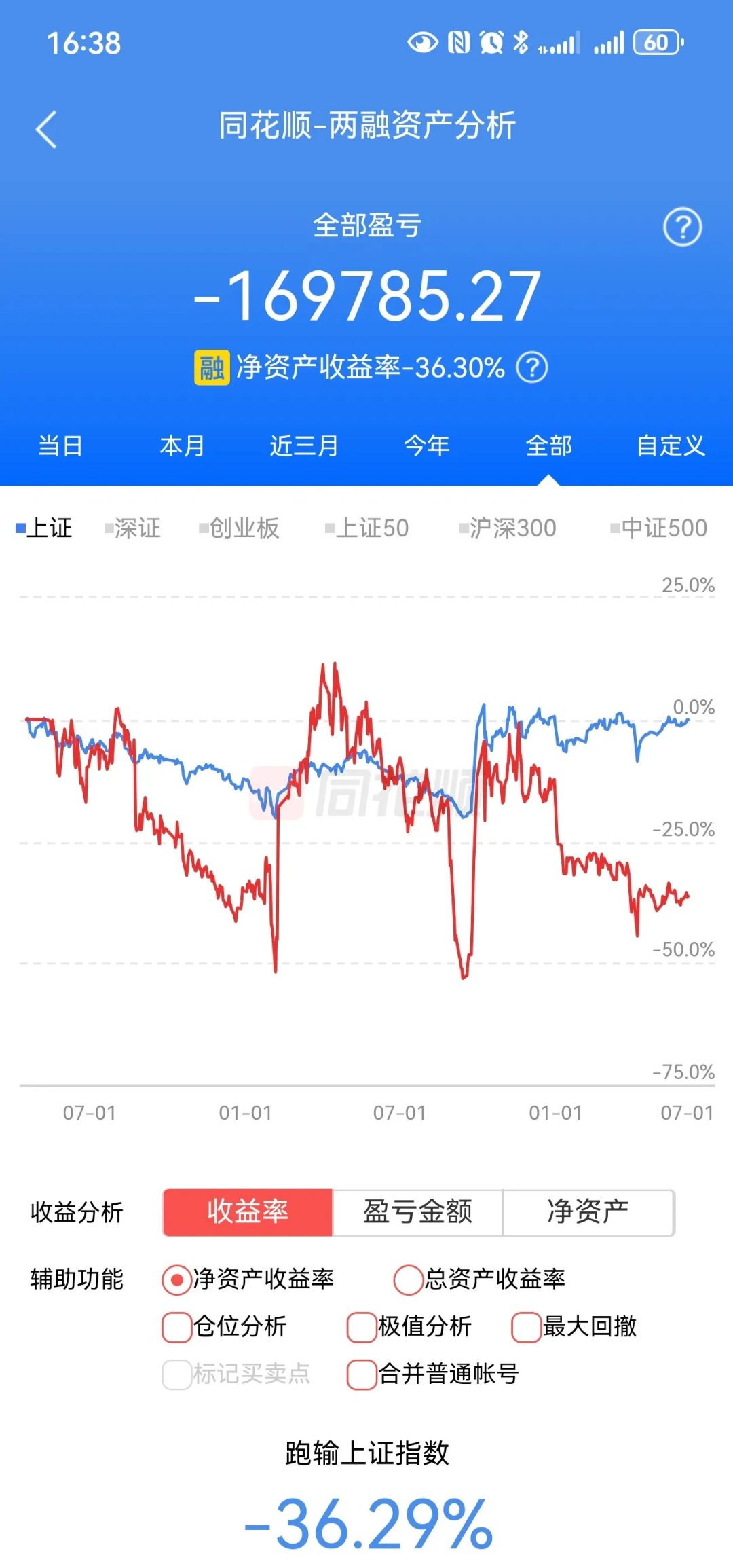Switch analysis to 盈亏金额
The image size is (733, 1568).
point(417,1212)
